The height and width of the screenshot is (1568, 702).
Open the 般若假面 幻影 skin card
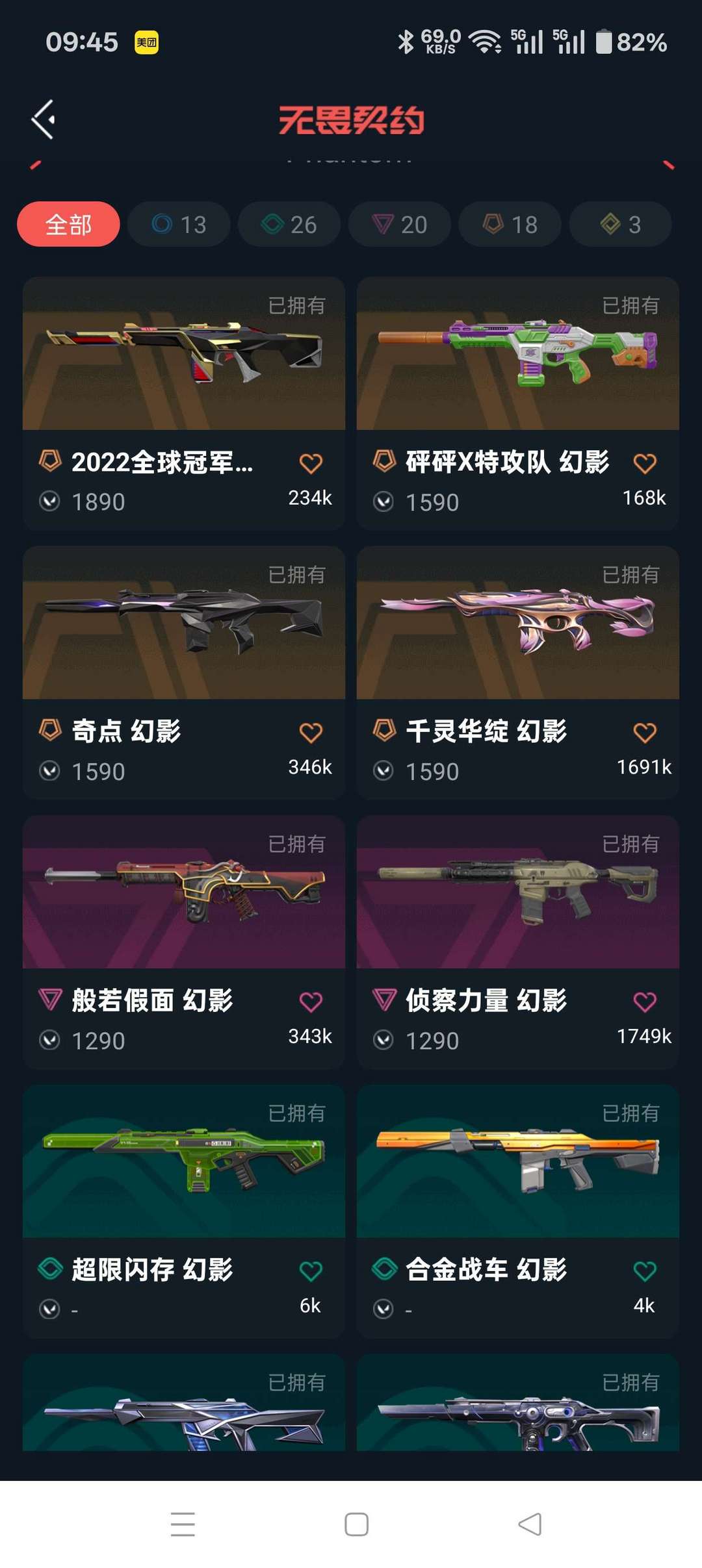(x=183, y=903)
